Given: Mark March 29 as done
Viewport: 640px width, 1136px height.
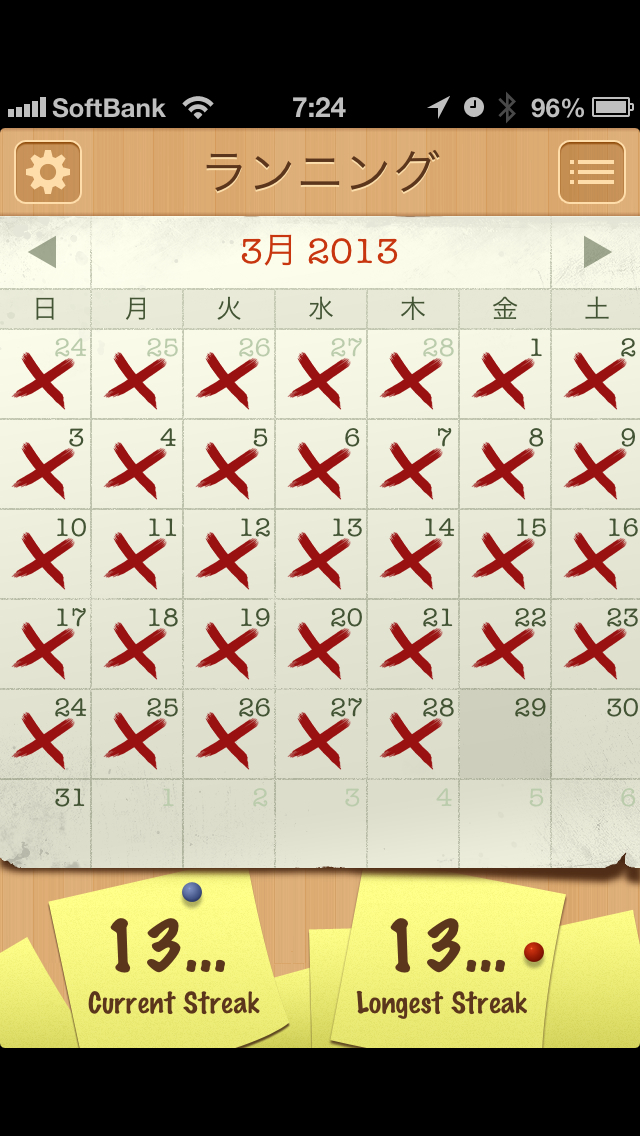Looking at the screenshot, I should [505, 735].
